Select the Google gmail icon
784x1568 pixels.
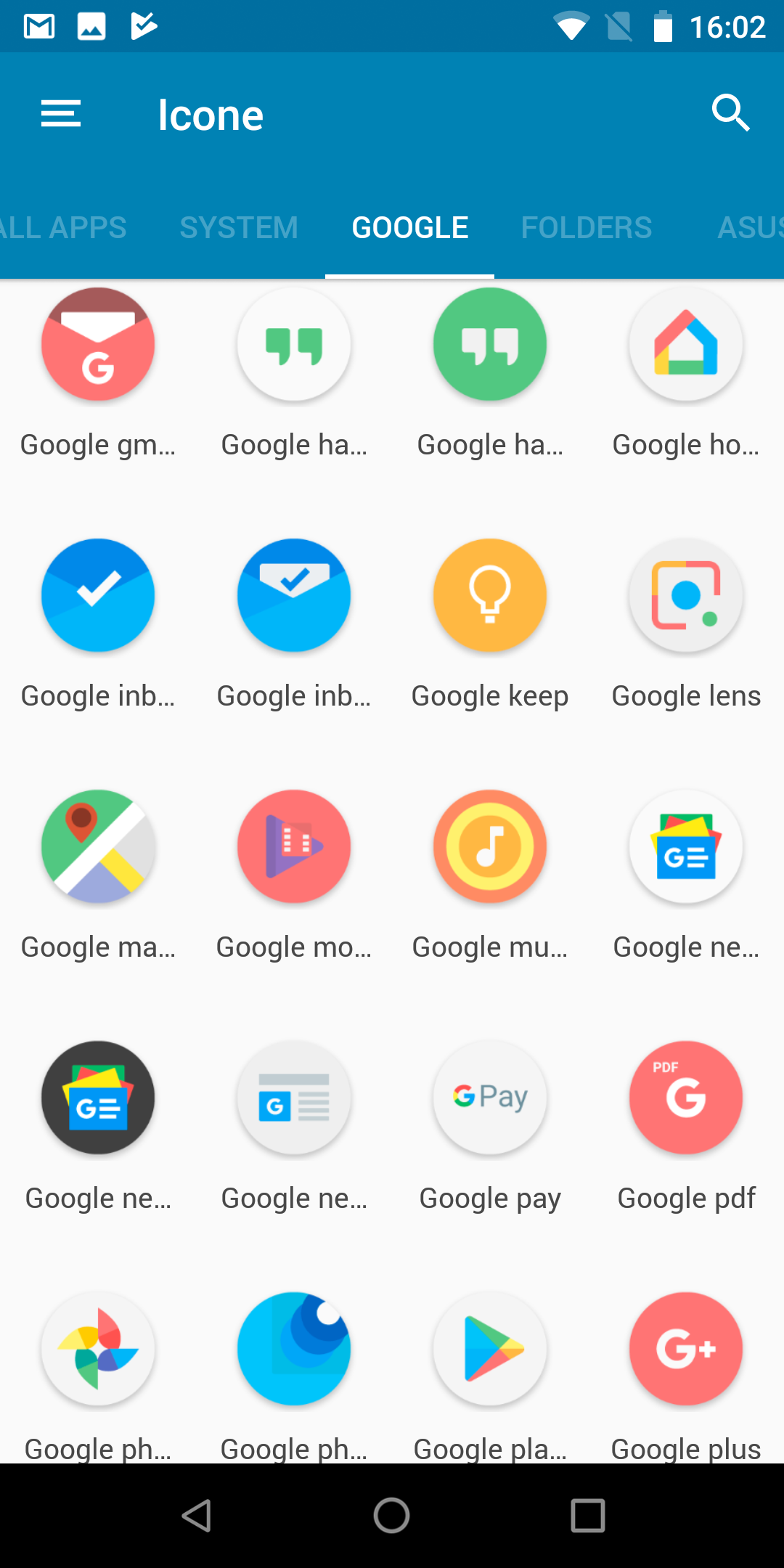(x=98, y=345)
